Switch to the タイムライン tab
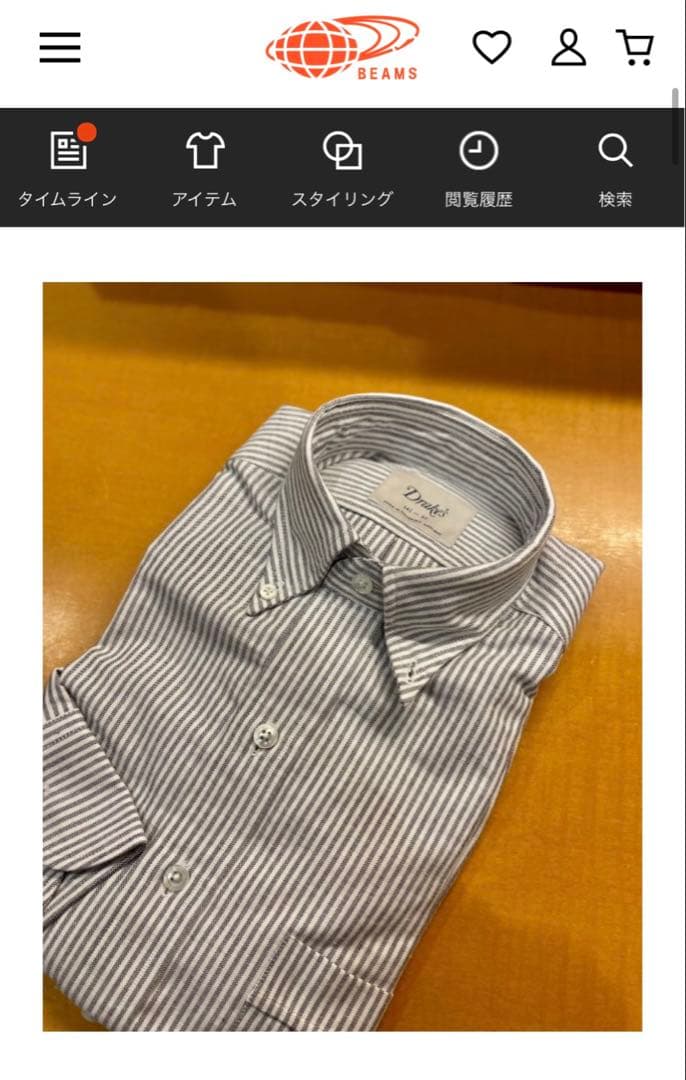 click(68, 168)
